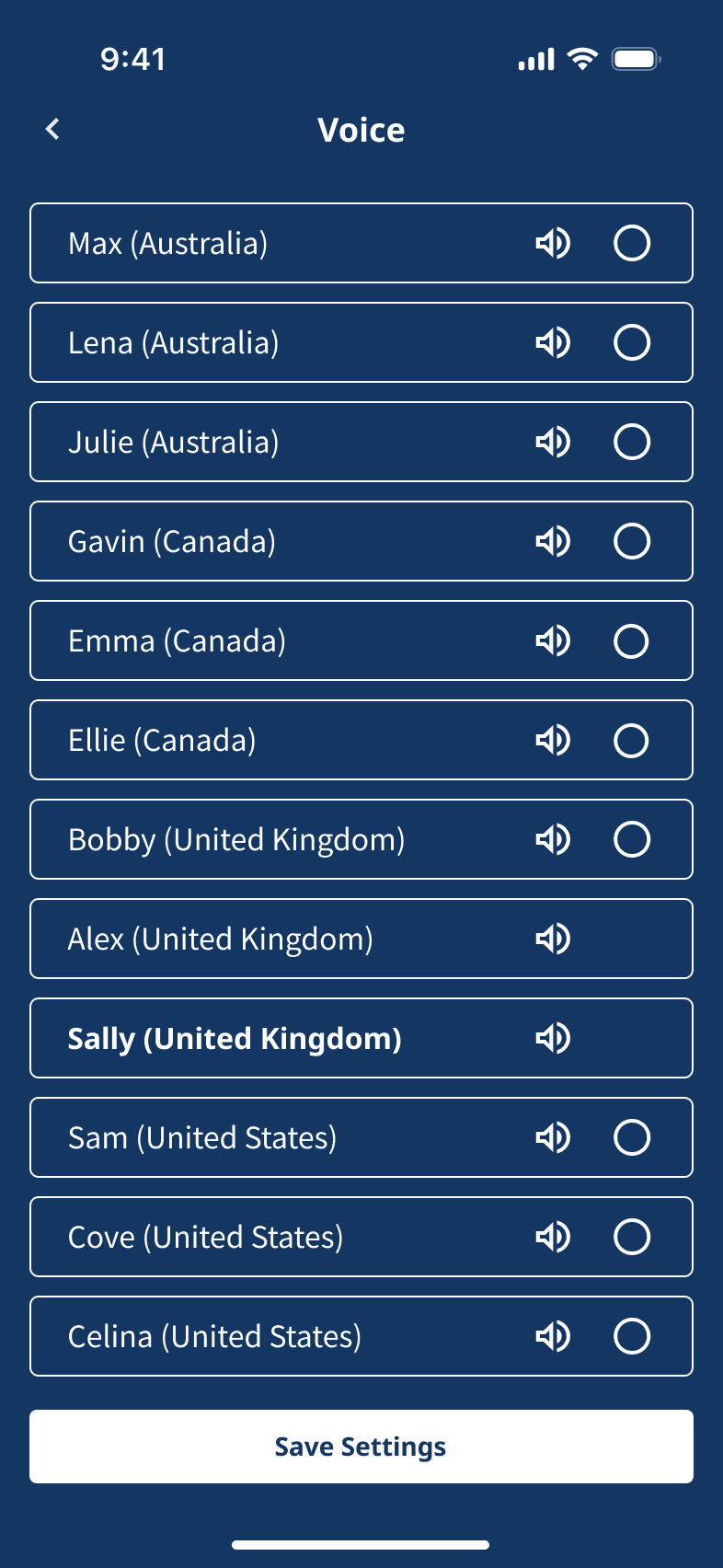Select the Emma (Canada) radio button
This screenshot has width=723, height=1568.
tap(631, 640)
